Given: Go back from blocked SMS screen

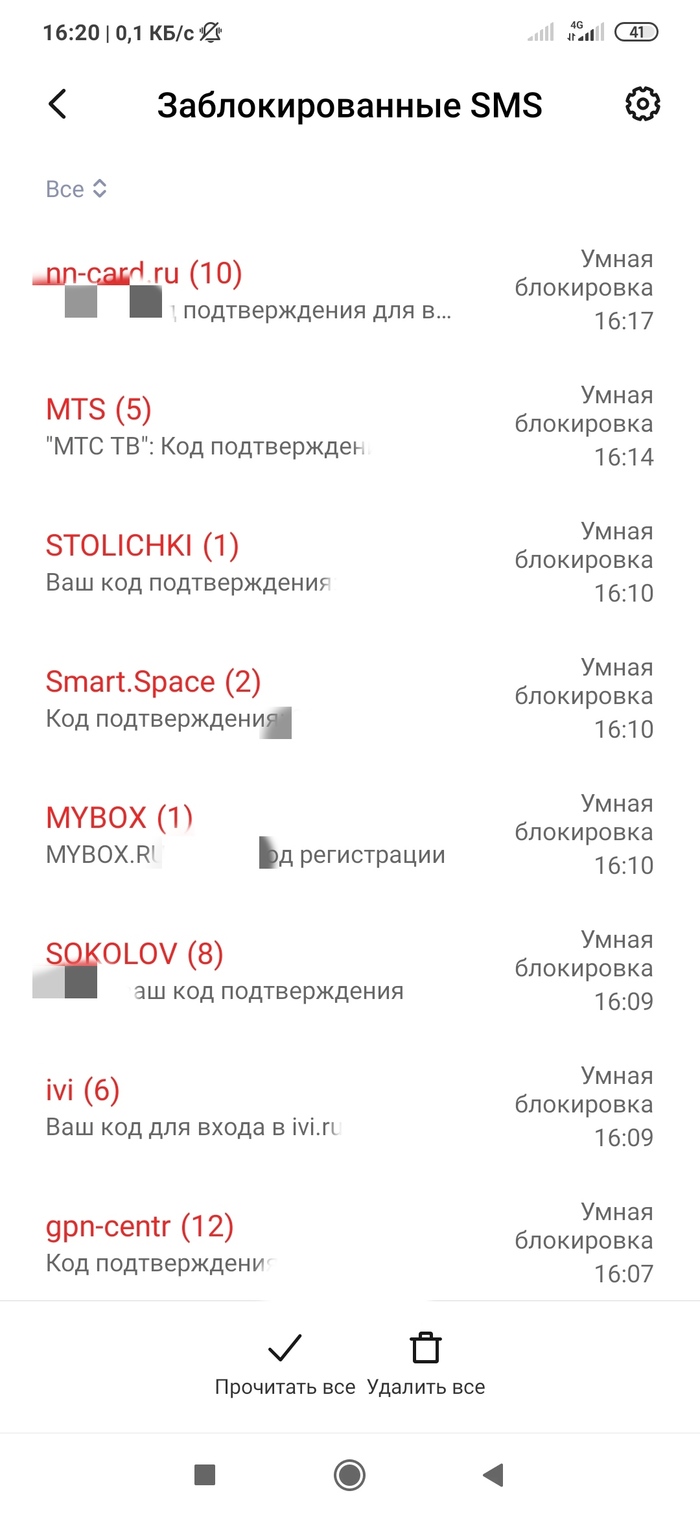Looking at the screenshot, I should tap(58, 104).
